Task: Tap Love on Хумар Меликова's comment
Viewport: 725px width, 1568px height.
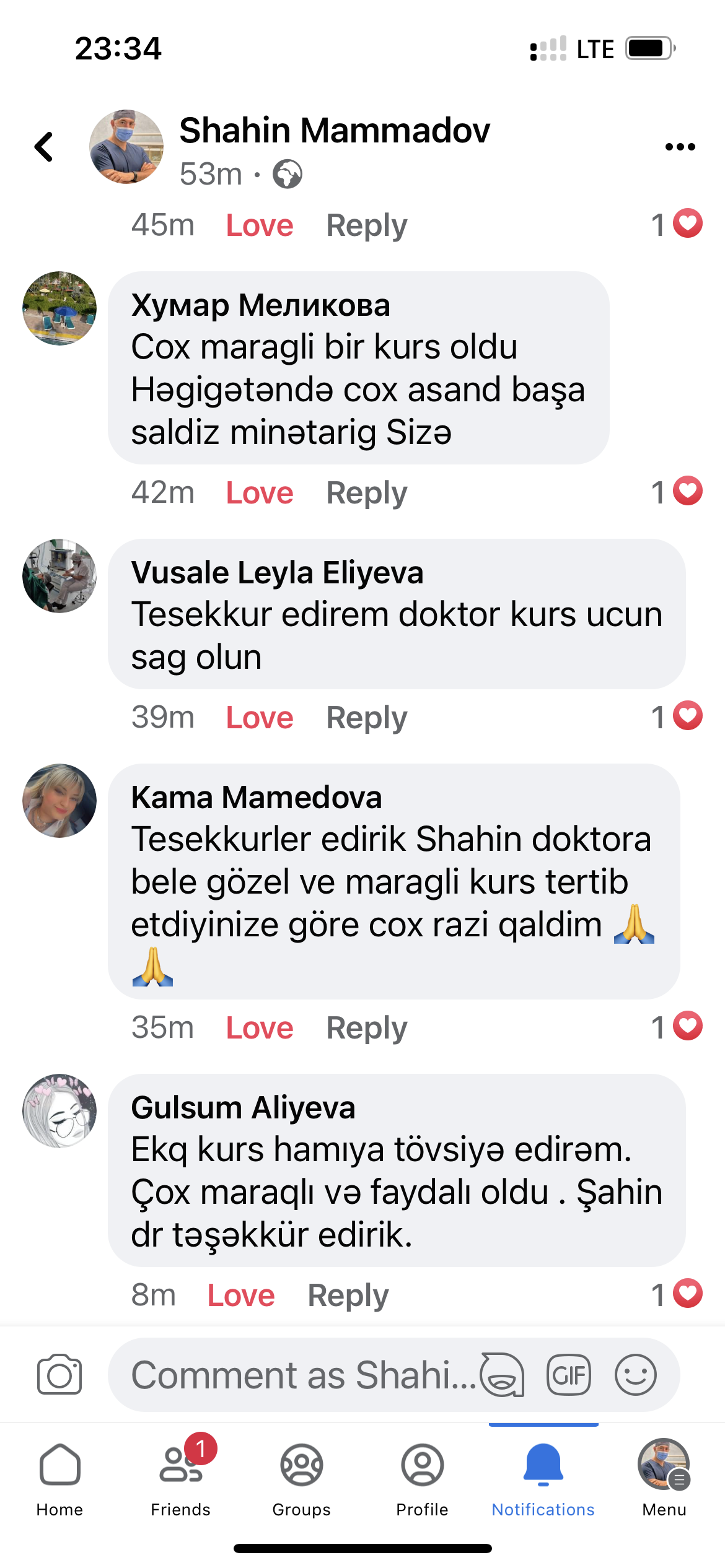Action: [x=260, y=493]
